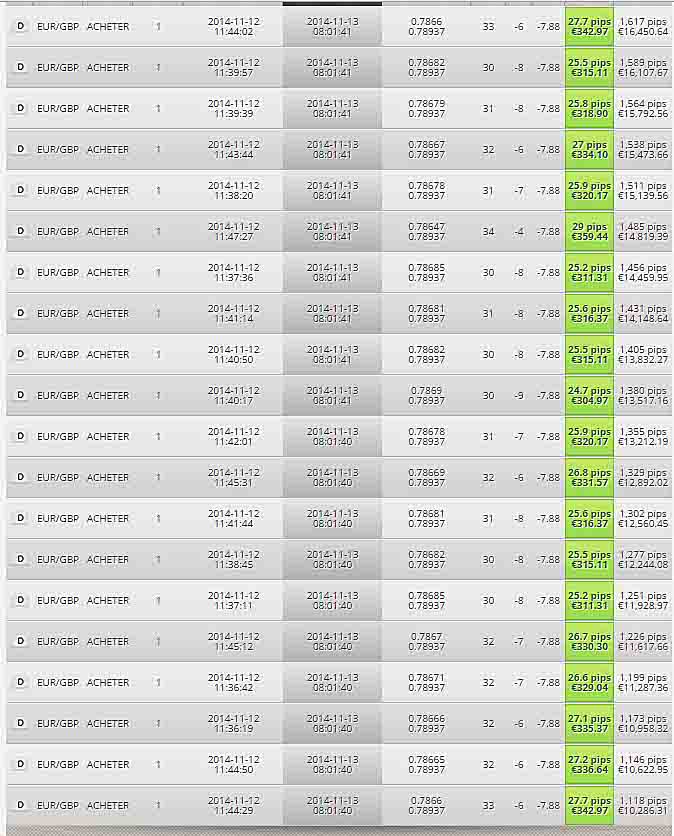Open D details for trade opened 11:44:29
Screen dimensions: 674x836
tap(21, 805)
